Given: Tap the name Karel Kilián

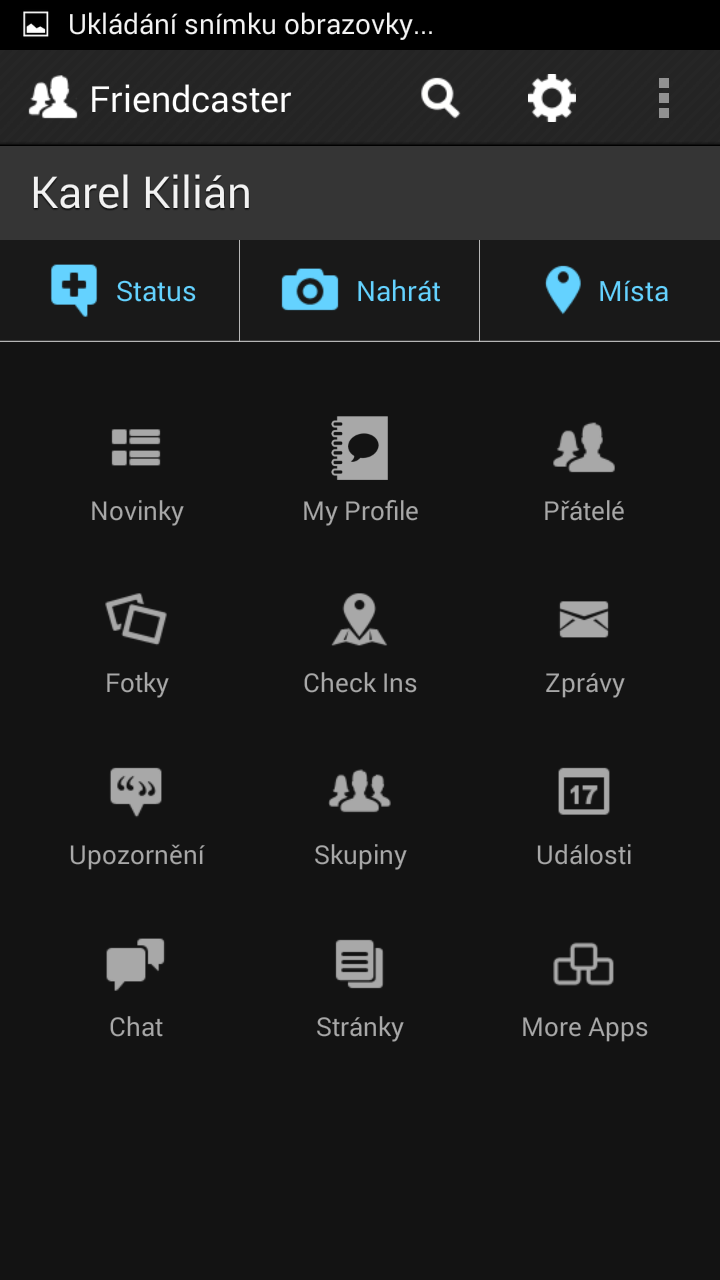Looking at the screenshot, I should (x=141, y=193).
